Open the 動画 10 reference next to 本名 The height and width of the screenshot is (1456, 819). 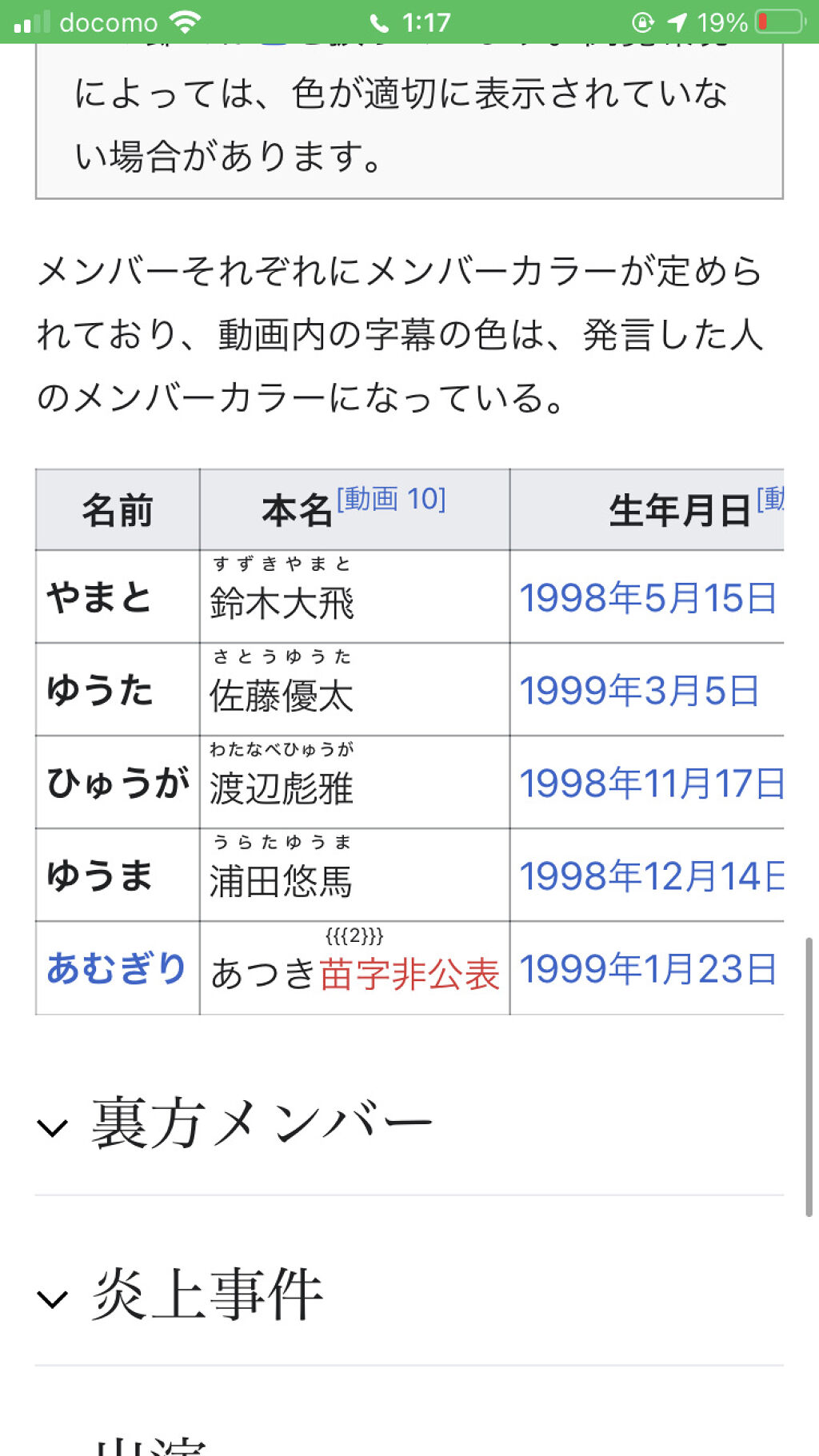(391, 500)
